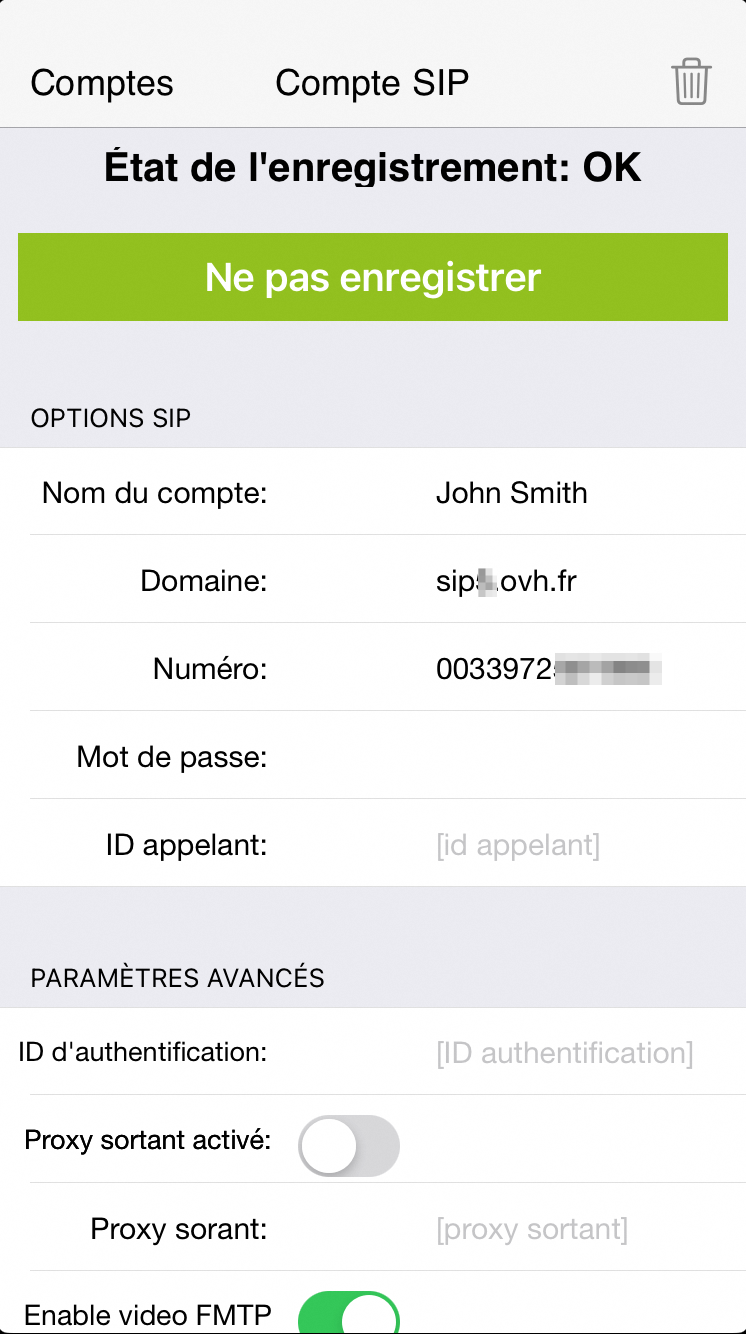Screen dimensions: 746x1334
Task: Open the Compte SIP title area
Action: (372, 83)
